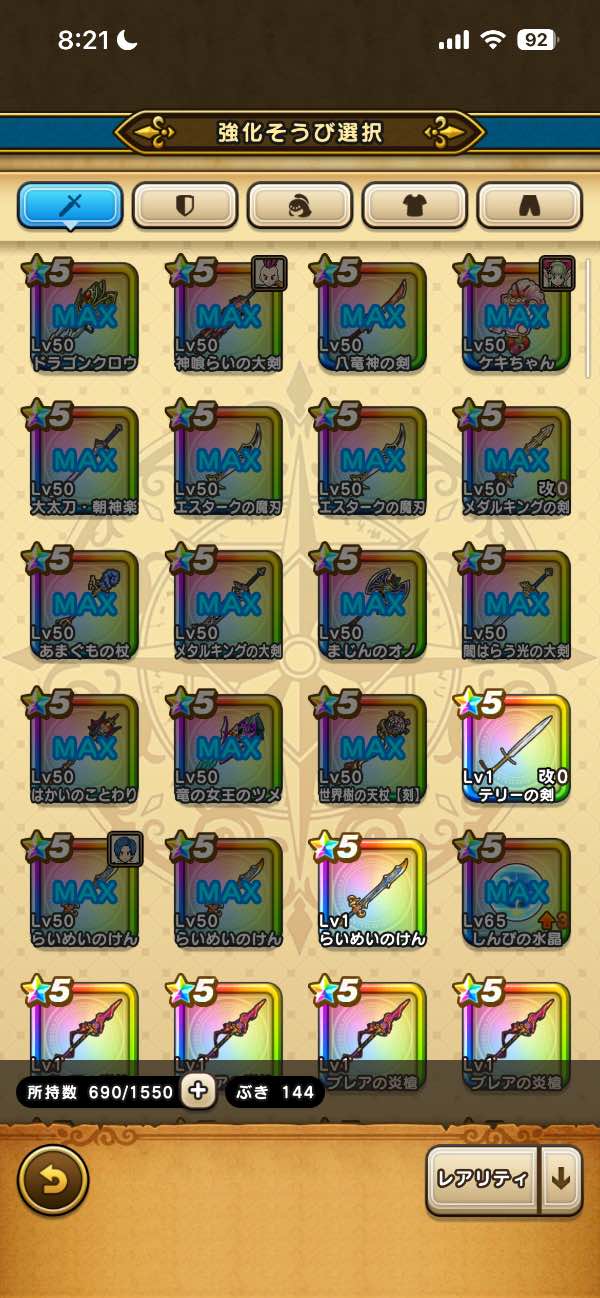
Task: Pick the Lv1 らいめいのけん sword
Action: (372, 892)
